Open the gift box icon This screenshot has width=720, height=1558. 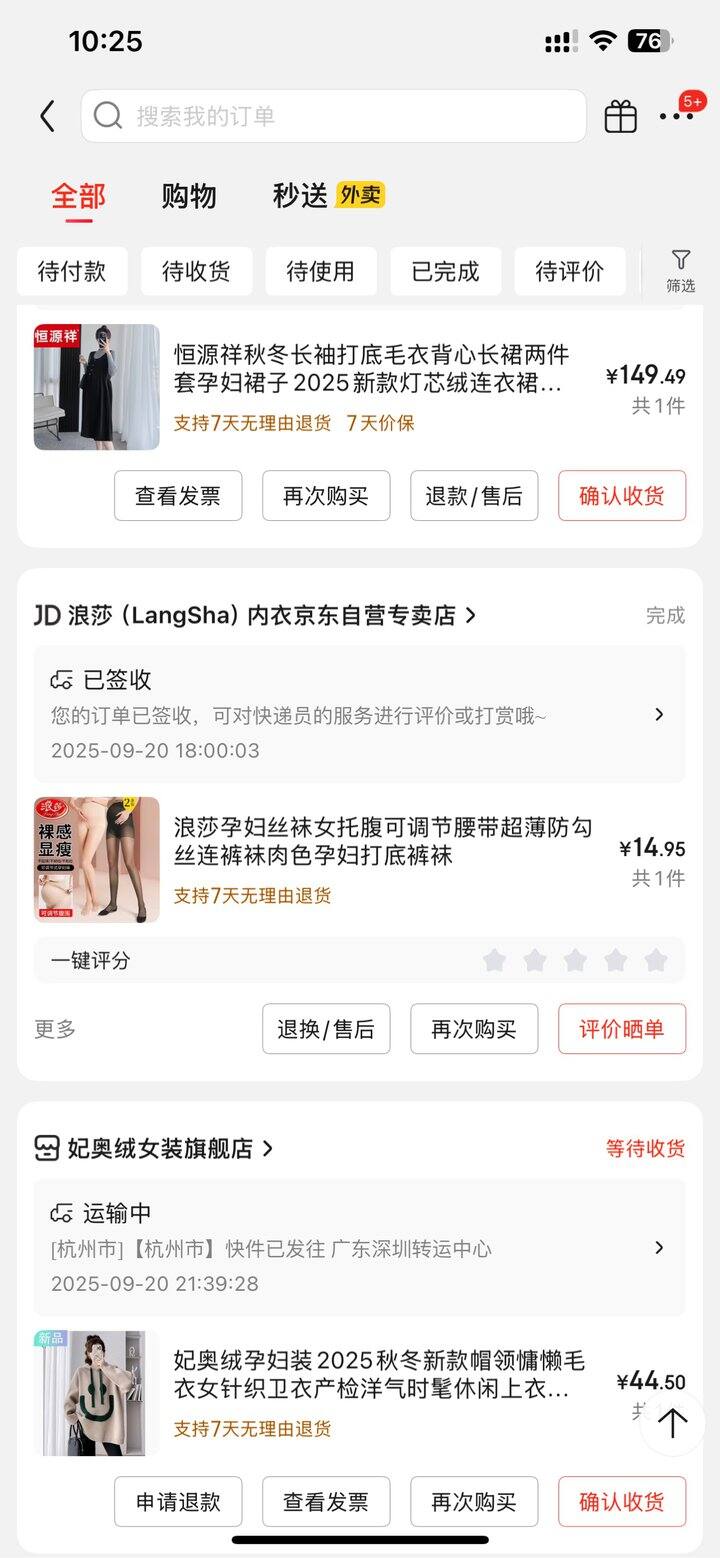(620, 117)
